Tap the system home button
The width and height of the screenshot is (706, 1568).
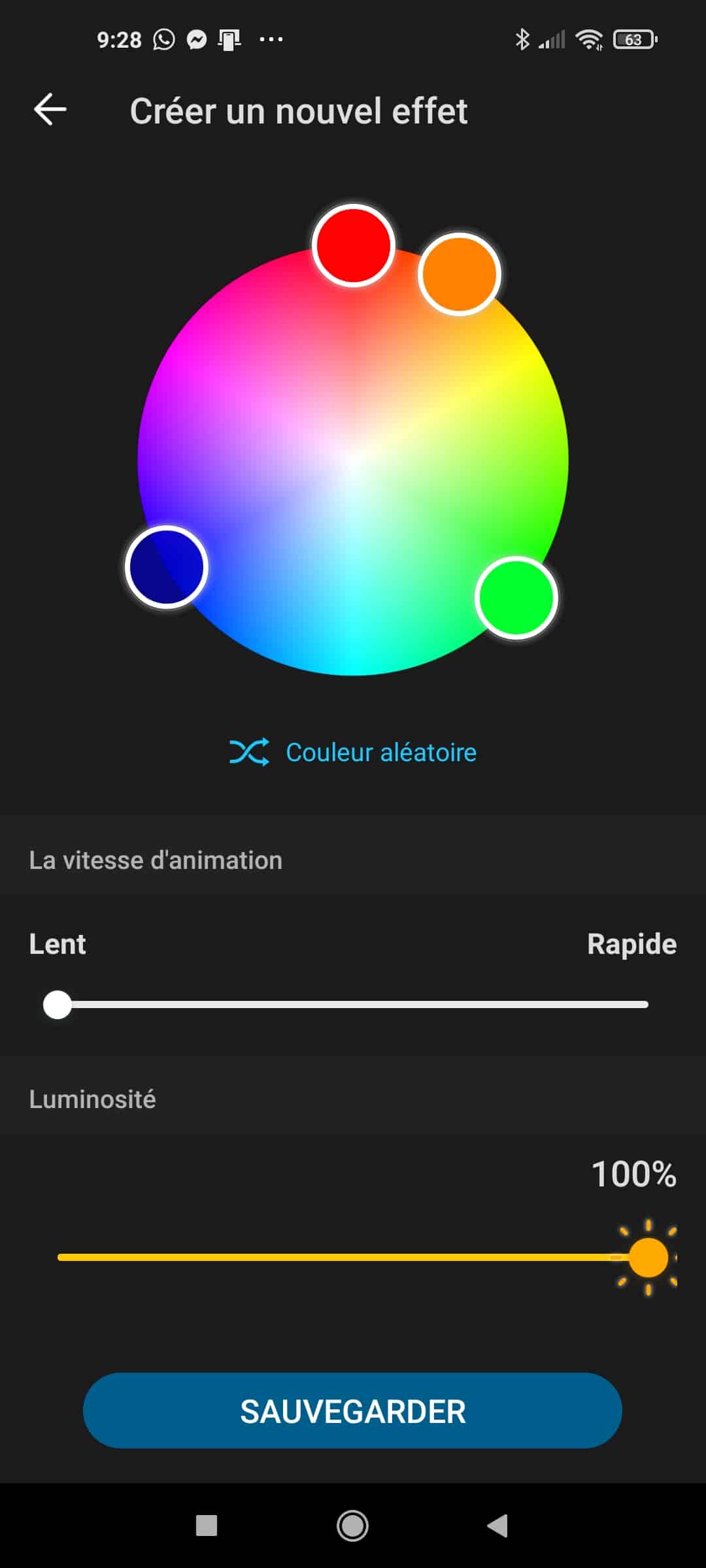tap(352, 1526)
